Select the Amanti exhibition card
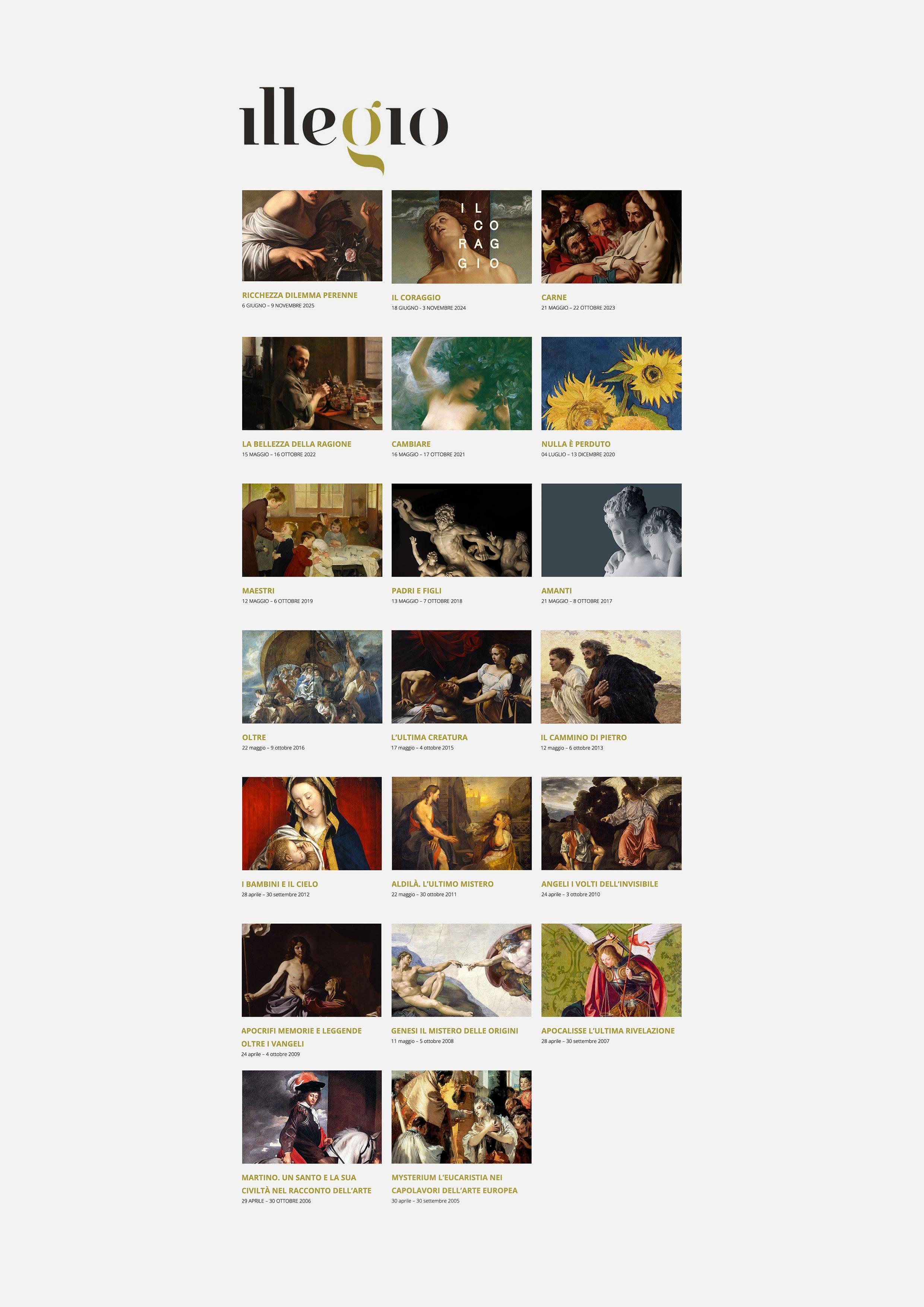The width and height of the screenshot is (924, 1307). click(611, 530)
